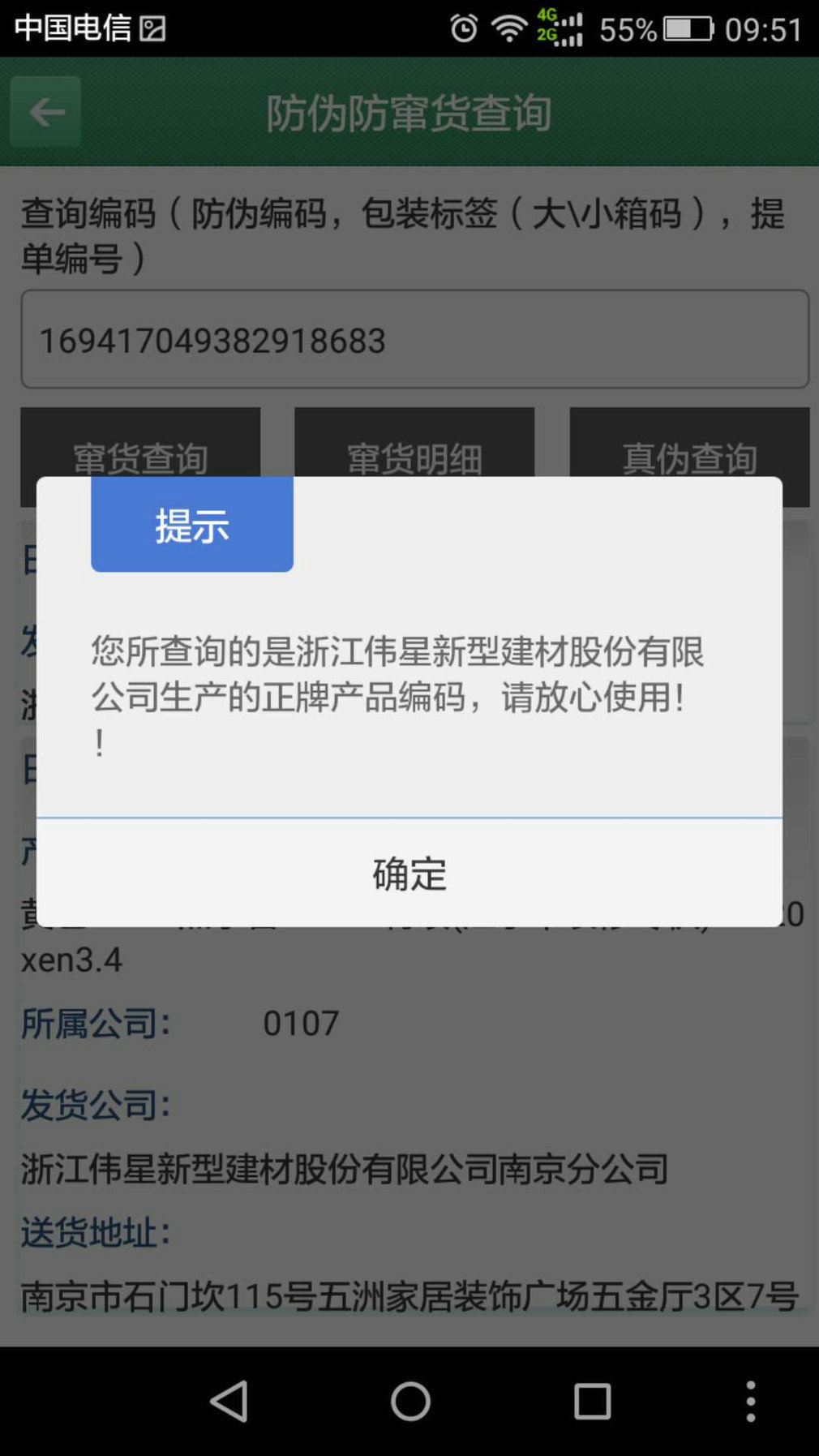The image size is (819, 1456).
Task: Select the 窜货查询 button
Action: point(140,445)
